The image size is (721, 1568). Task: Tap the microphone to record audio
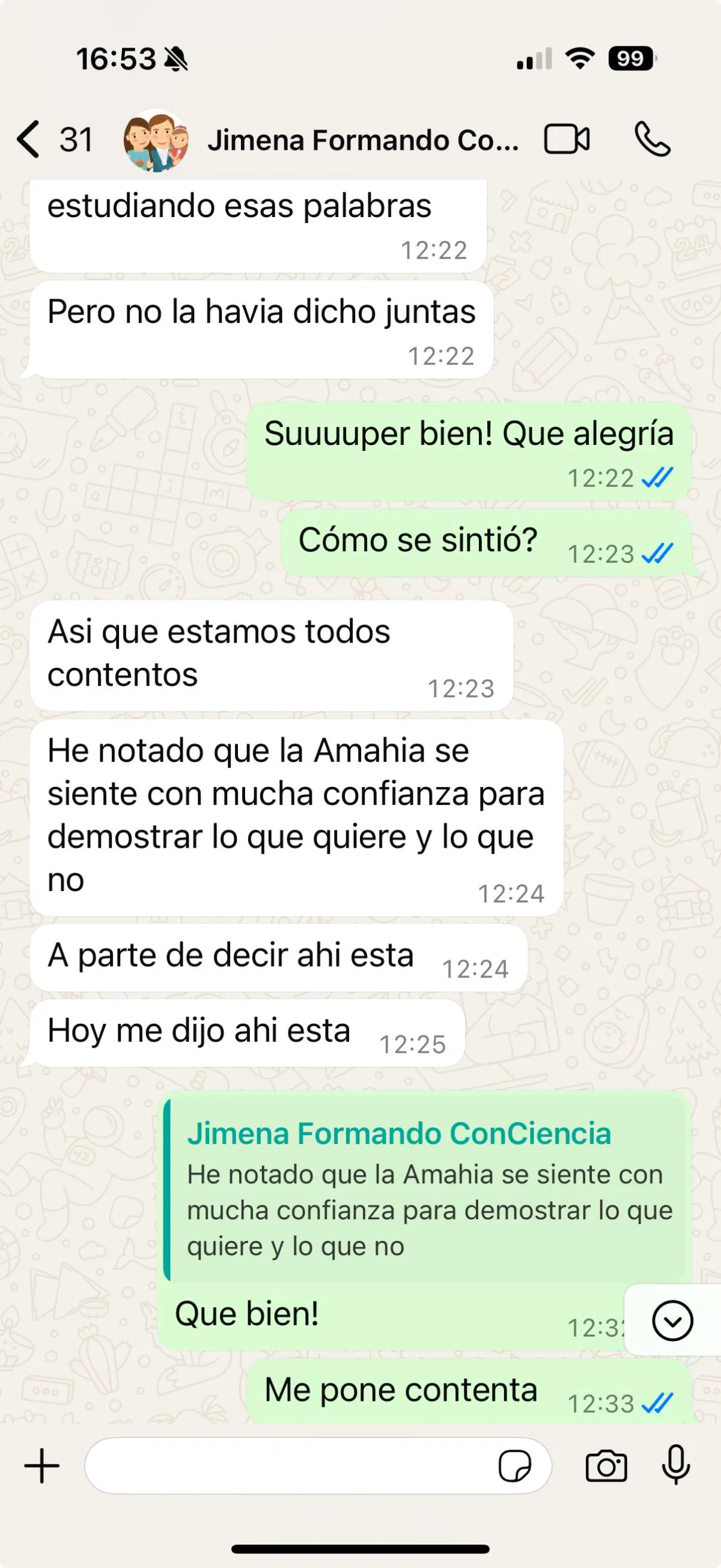click(675, 1465)
